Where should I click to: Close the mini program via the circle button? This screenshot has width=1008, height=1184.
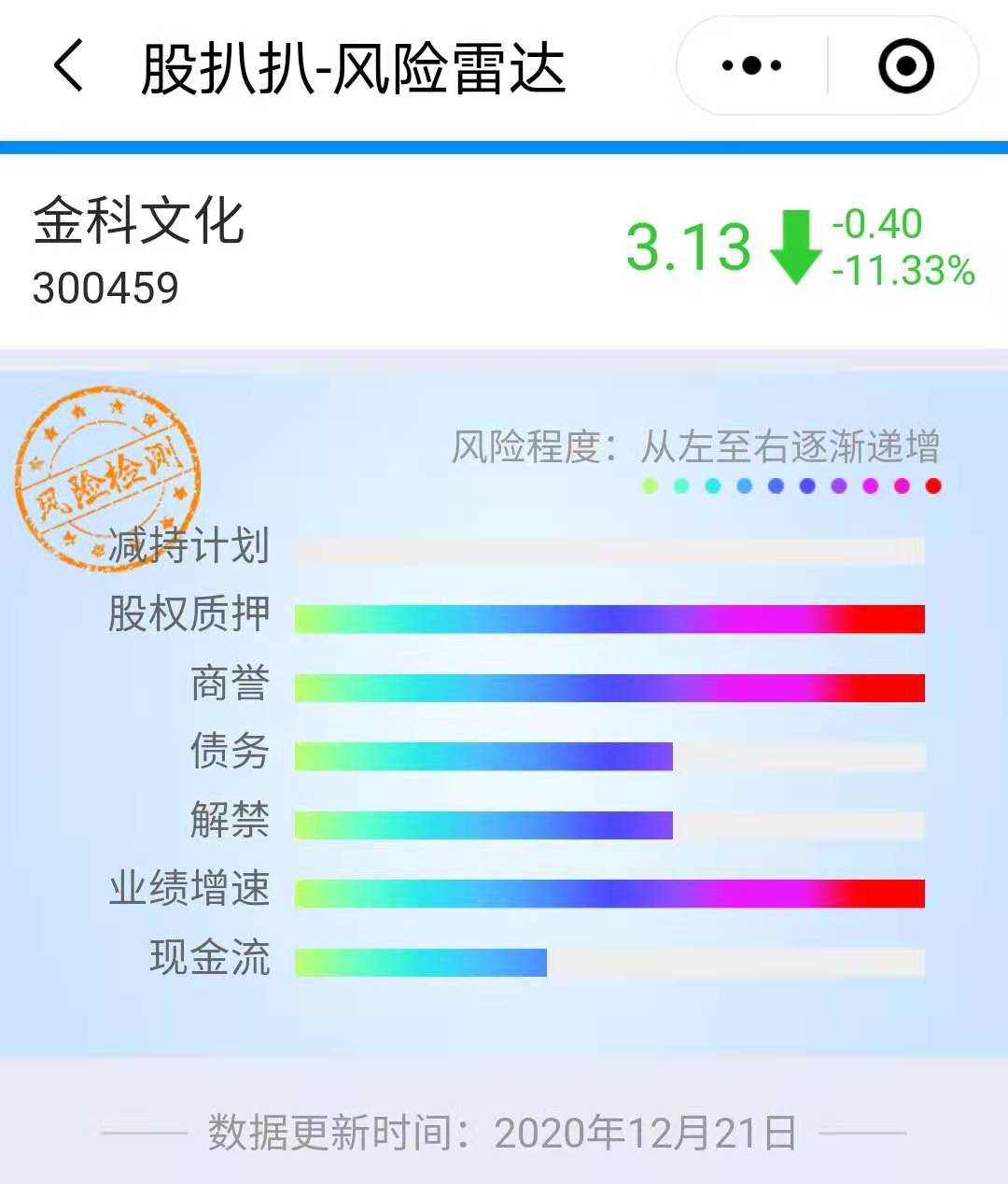coord(905,66)
